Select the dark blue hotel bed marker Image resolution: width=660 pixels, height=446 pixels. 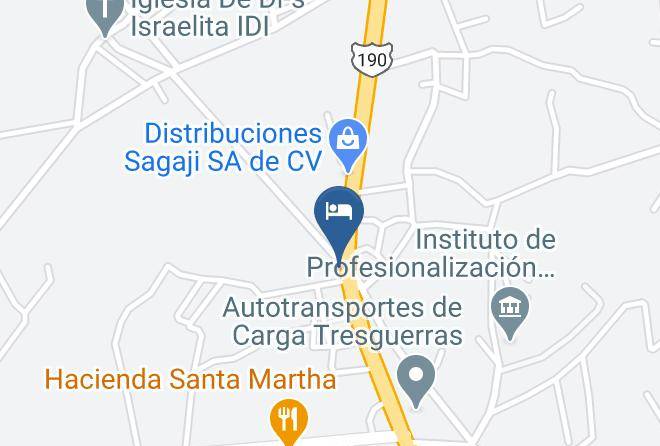point(339,219)
